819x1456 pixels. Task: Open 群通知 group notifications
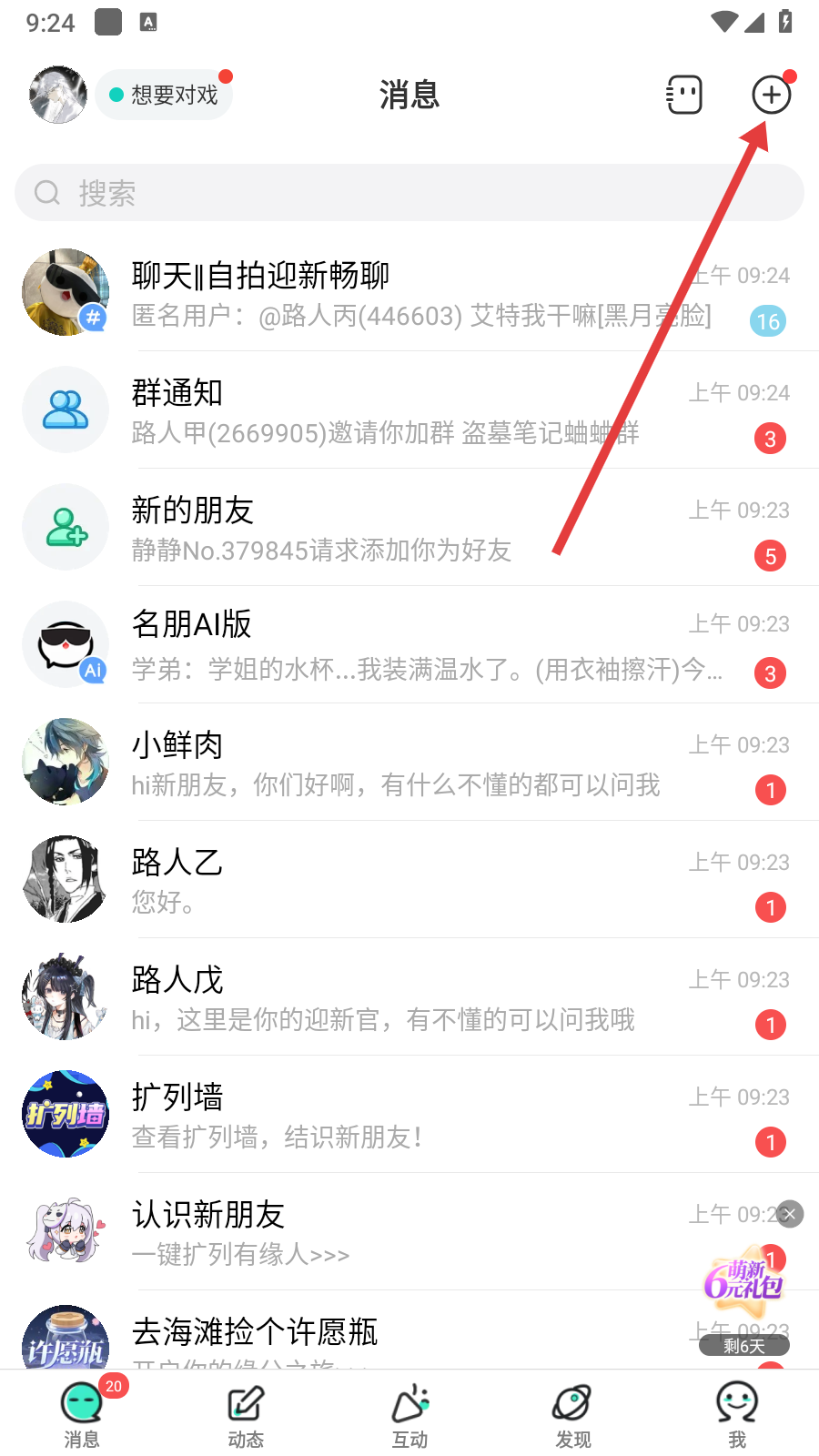pyautogui.click(x=409, y=410)
